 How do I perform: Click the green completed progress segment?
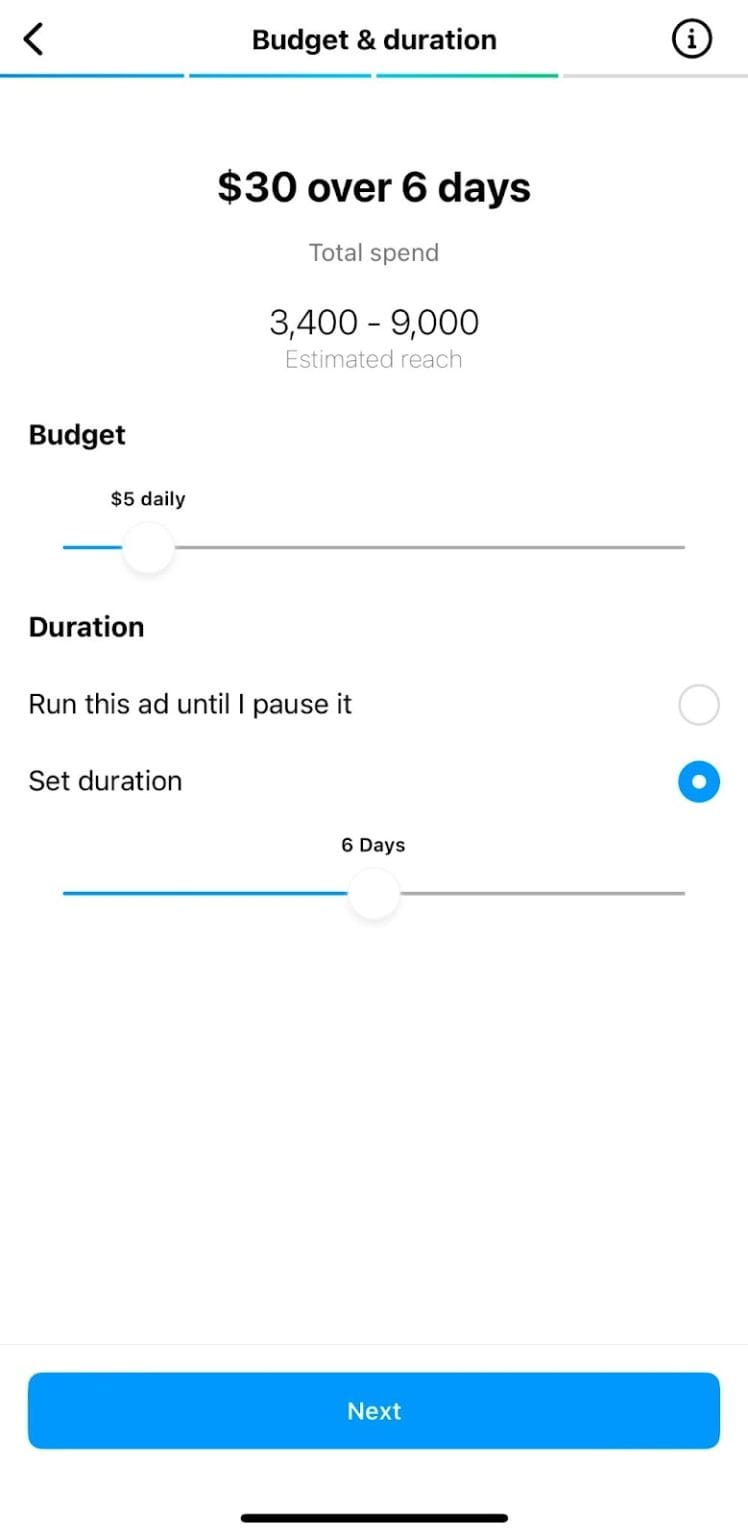click(x=467, y=73)
